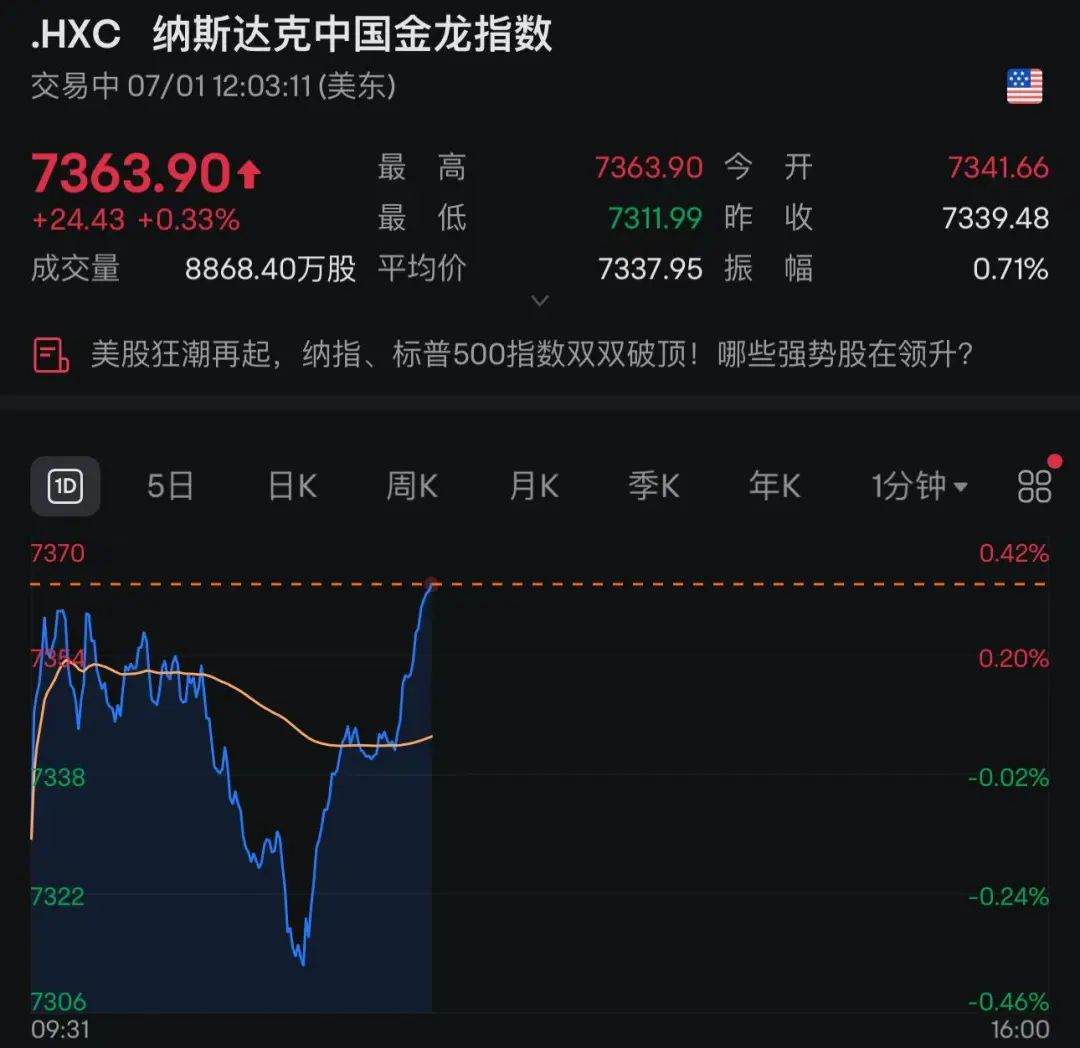Open the chart settings grid icon
This screenshot has width=1080, height=1048.
(x=1035, y=487)
